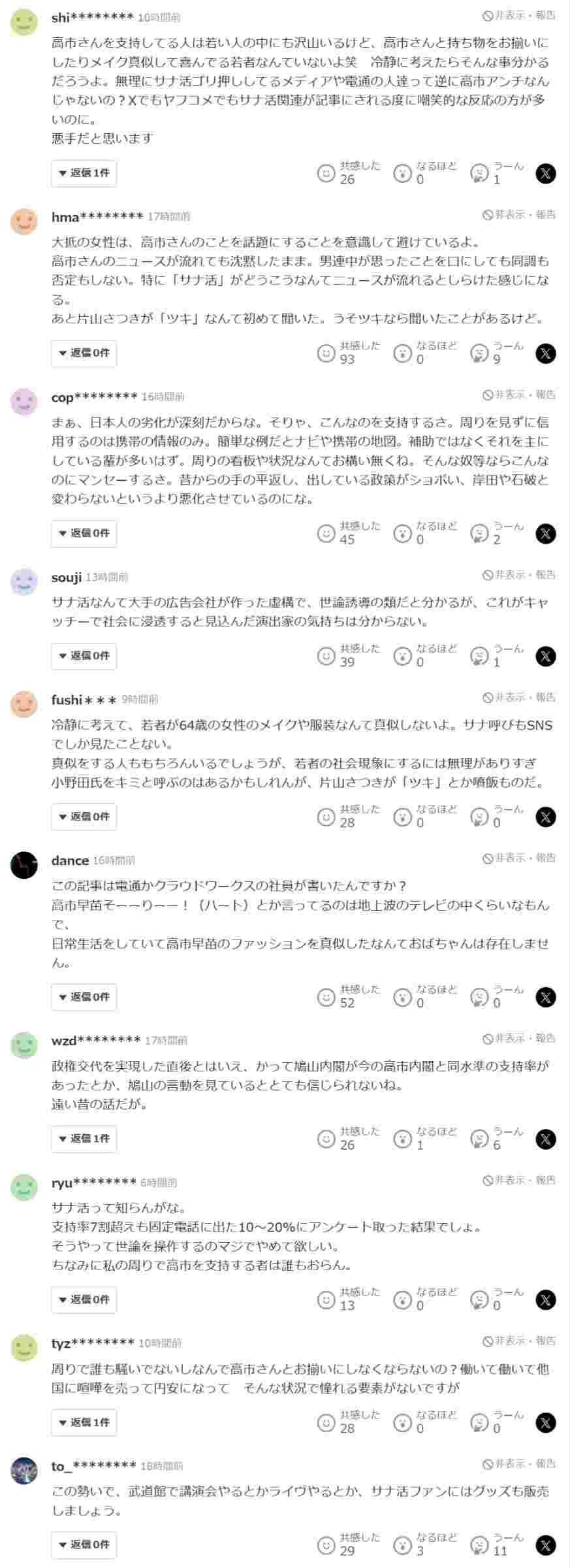
Task: Hide or report ryu's comment
Action: pyautogui.click(x=519, y=1180)
